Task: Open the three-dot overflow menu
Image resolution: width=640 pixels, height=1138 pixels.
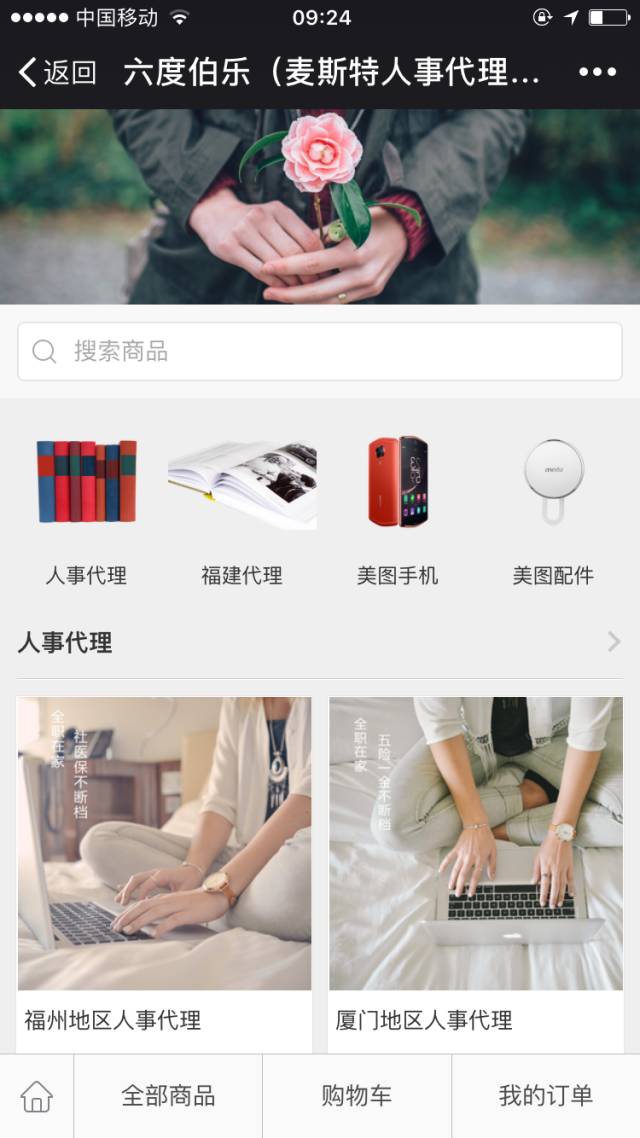Action: 597,72
